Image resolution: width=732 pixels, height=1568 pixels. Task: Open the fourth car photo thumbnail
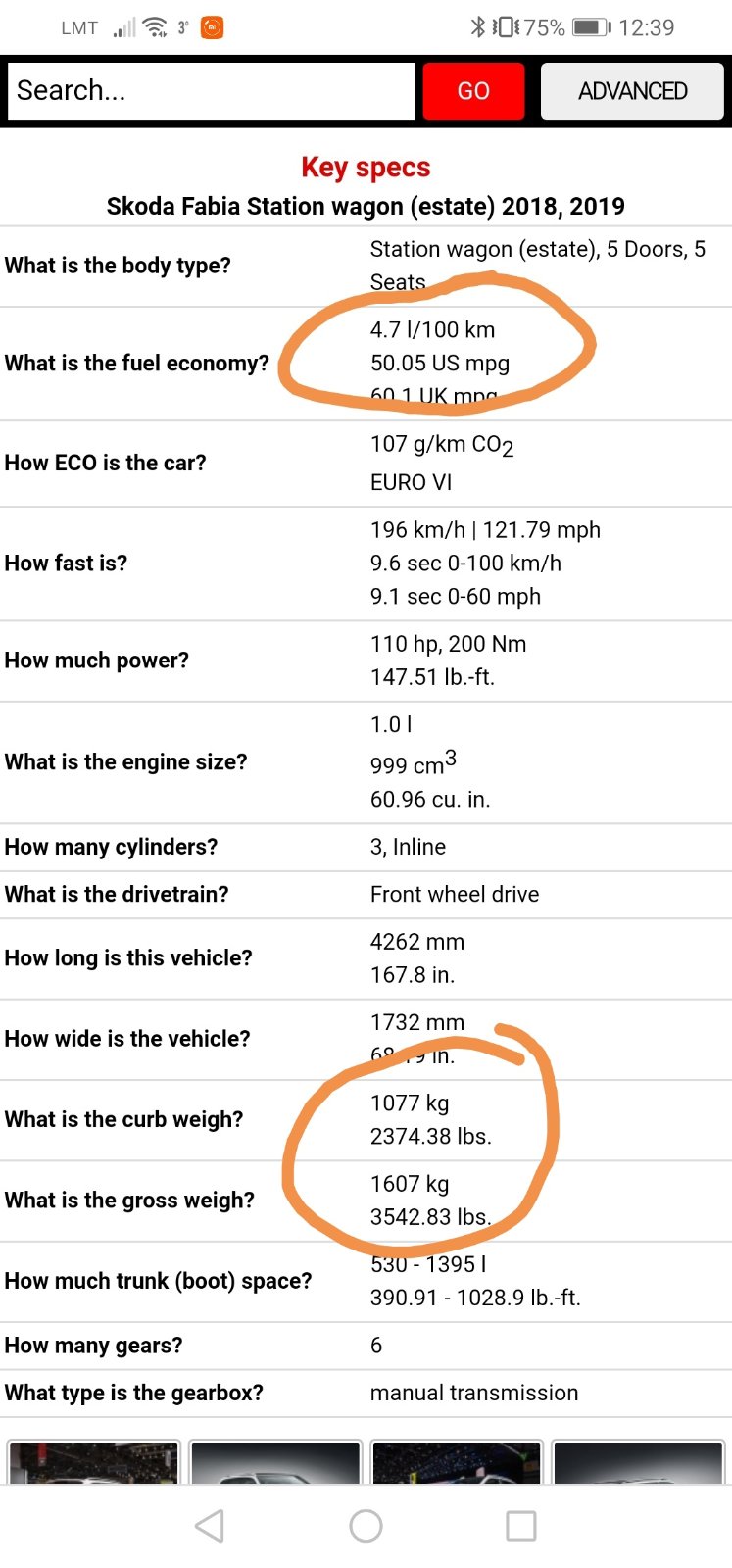tap(638, 1462)
